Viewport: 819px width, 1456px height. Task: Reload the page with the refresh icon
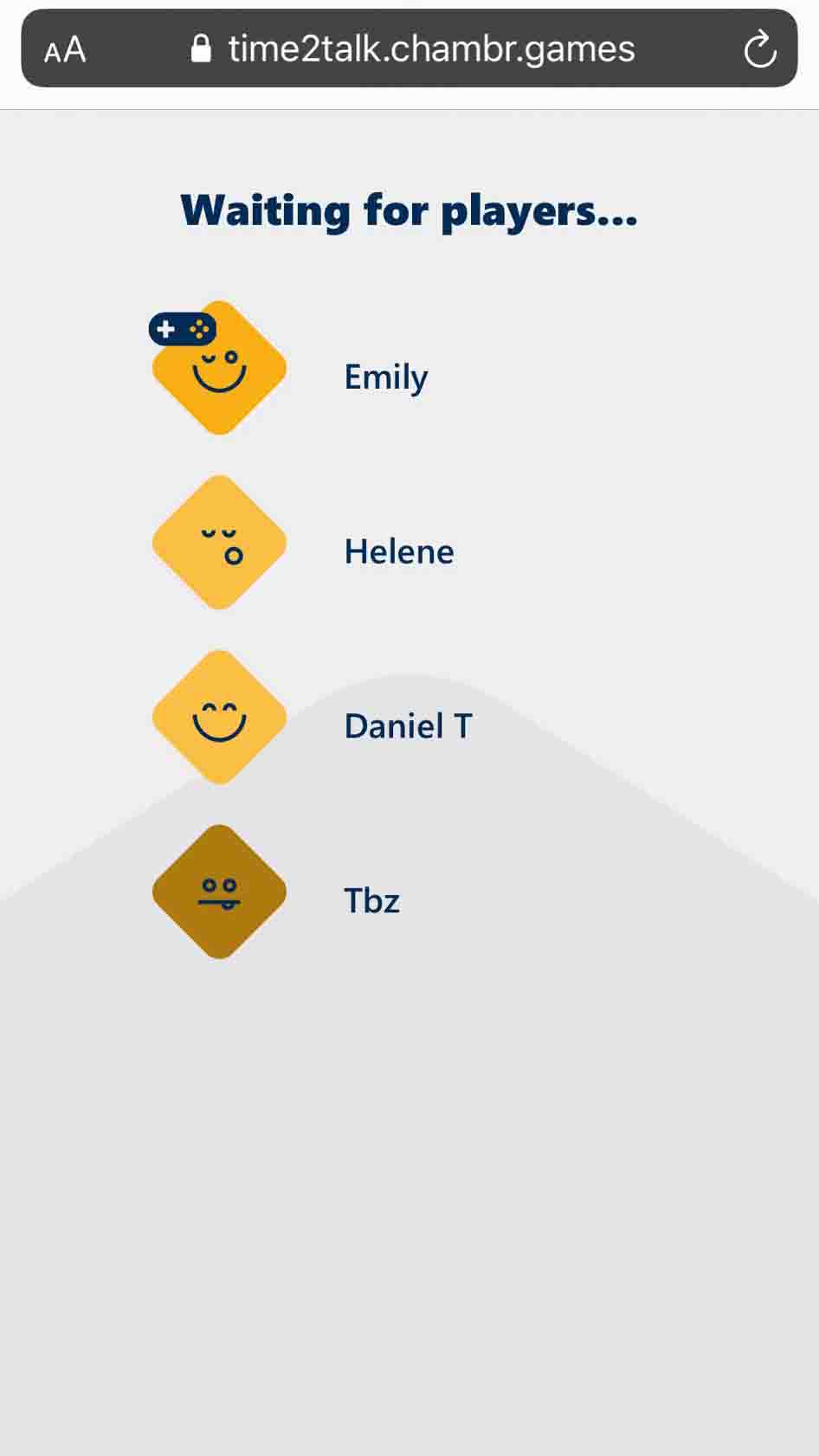759,49
